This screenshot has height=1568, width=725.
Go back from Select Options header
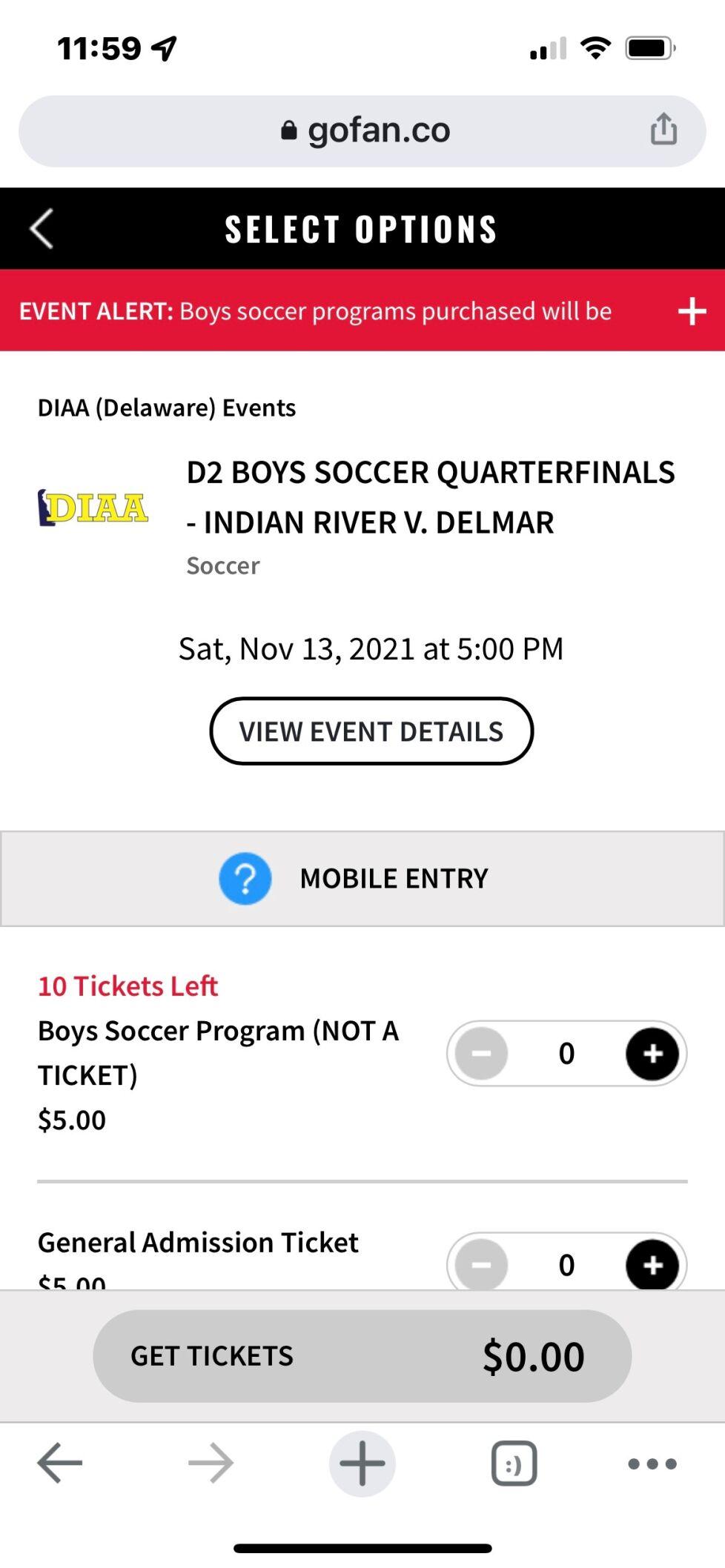42,228
